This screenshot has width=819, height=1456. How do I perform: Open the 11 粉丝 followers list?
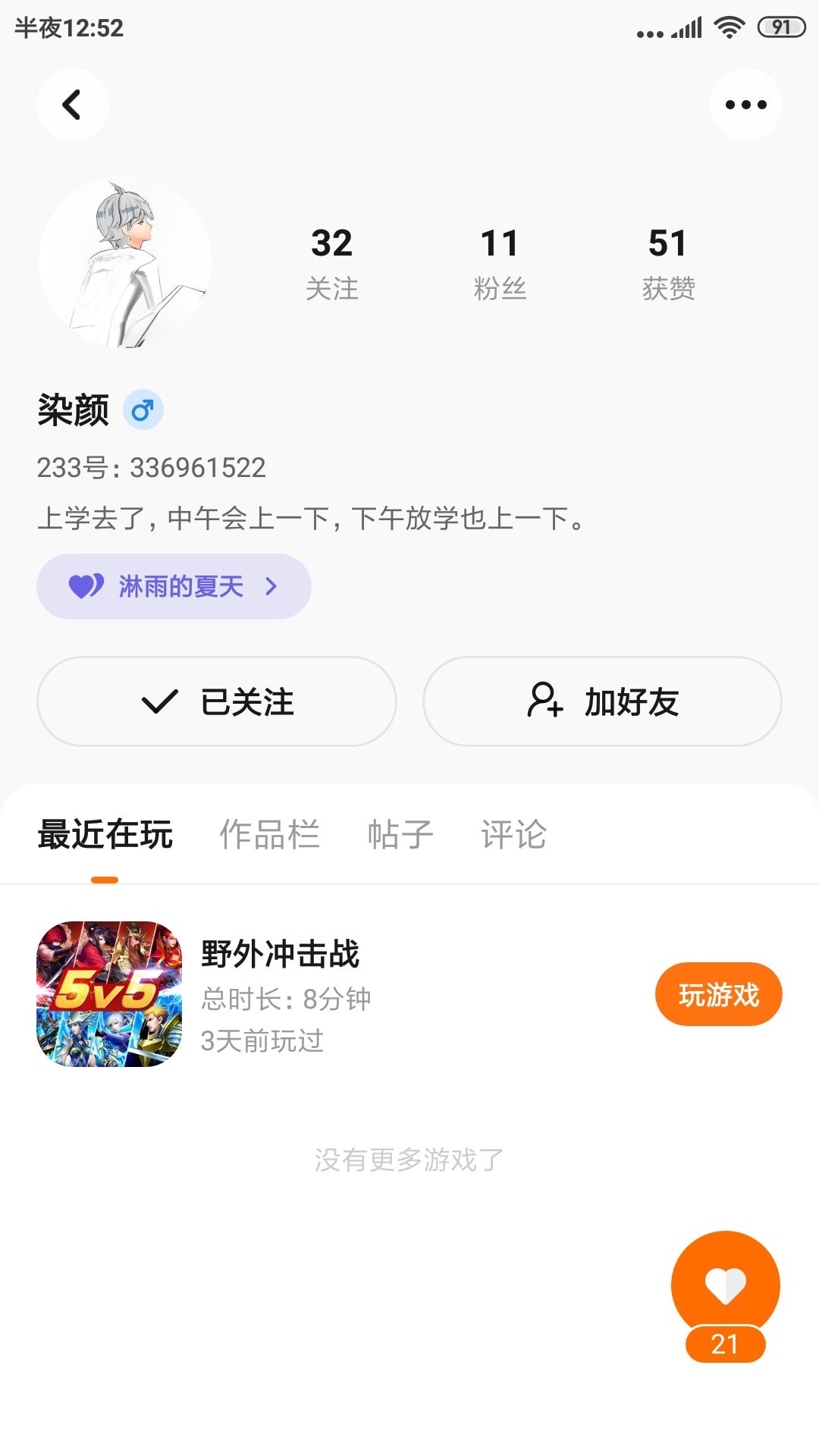[x=500, y=263]
